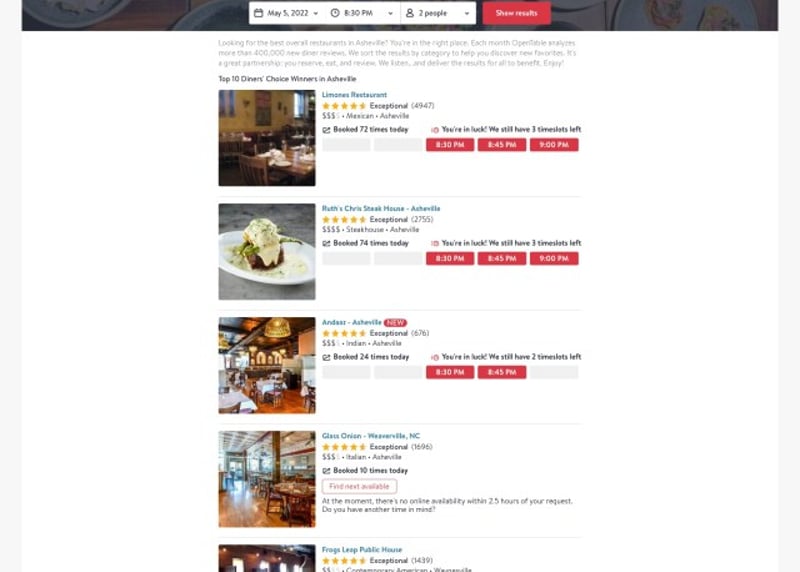This screenshot has width=800, height=572.
Task: Open the Frogs Leap Public House listing
Action: pos(362,549)
